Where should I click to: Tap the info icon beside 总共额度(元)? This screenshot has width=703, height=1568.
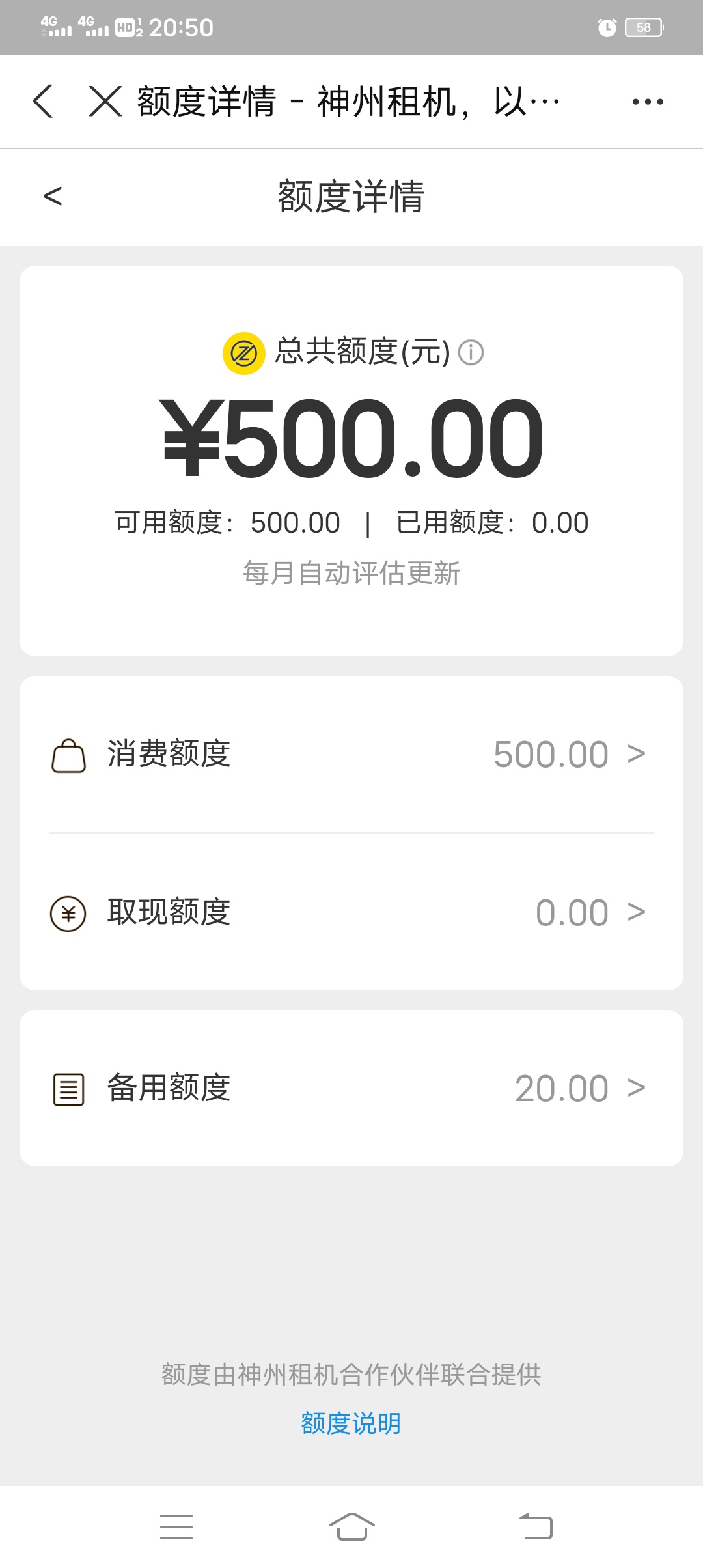click(471, 353)
